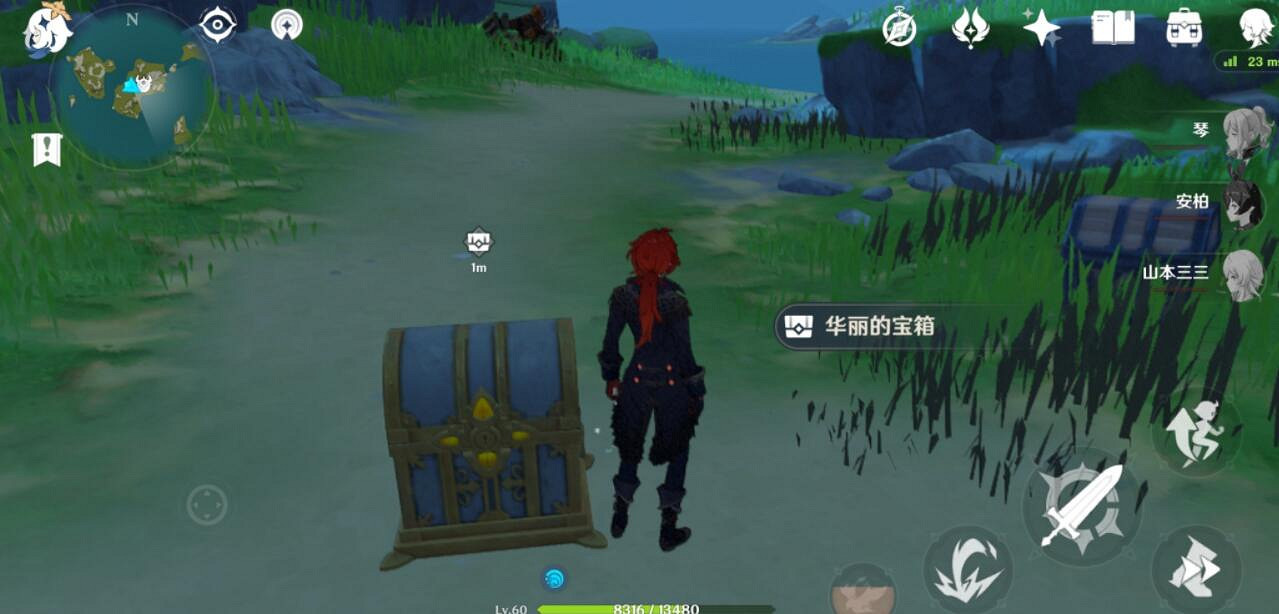Open the wish star icon
Screen dimensions: 1279x614
[1041, 28]
